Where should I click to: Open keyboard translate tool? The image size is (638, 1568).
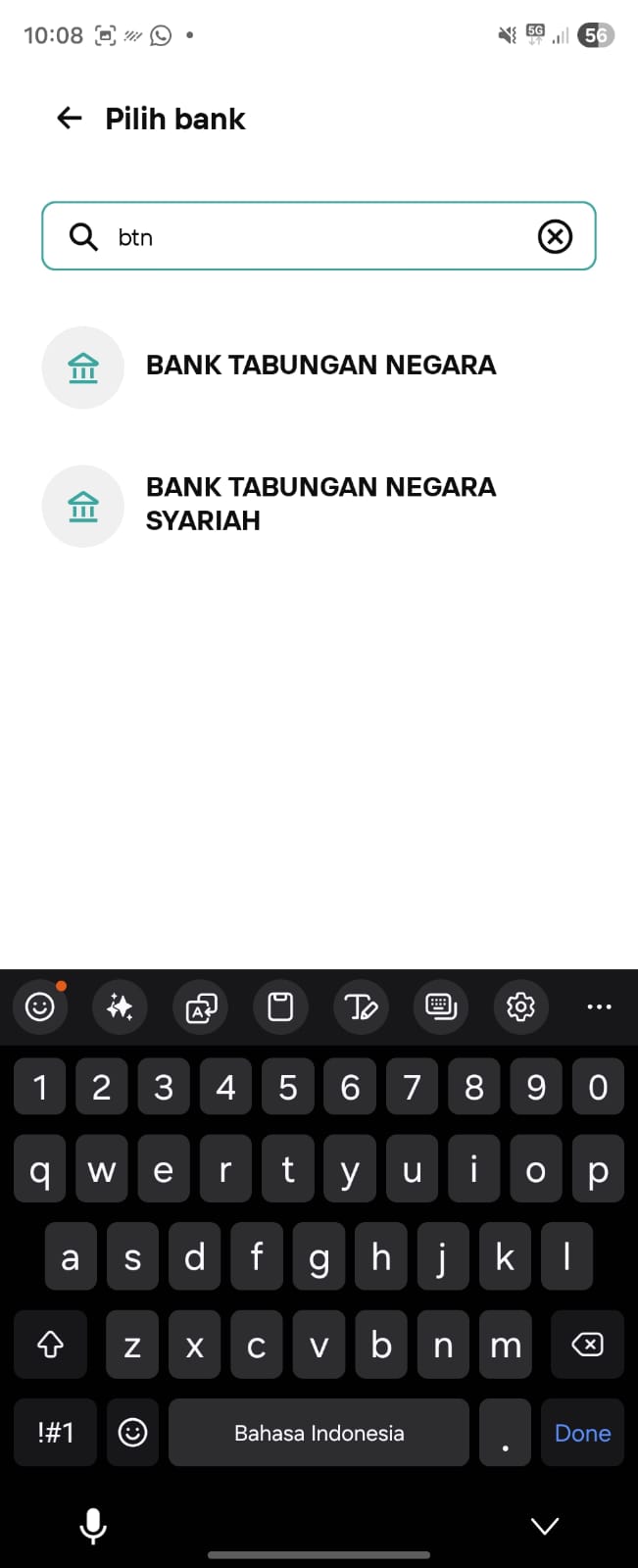coord(201,1006)
